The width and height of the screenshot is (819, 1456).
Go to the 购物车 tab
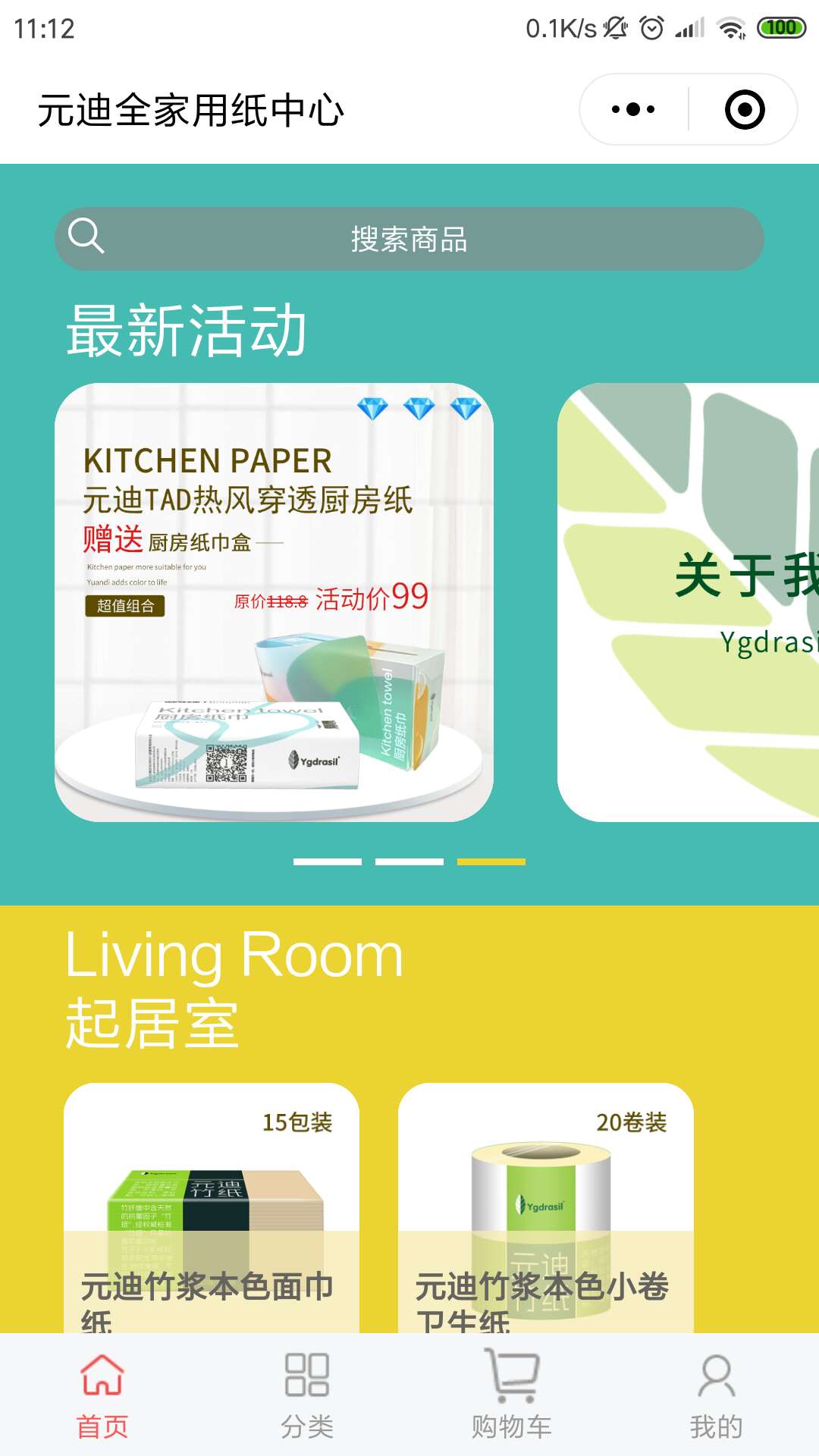coord(512,1395)
